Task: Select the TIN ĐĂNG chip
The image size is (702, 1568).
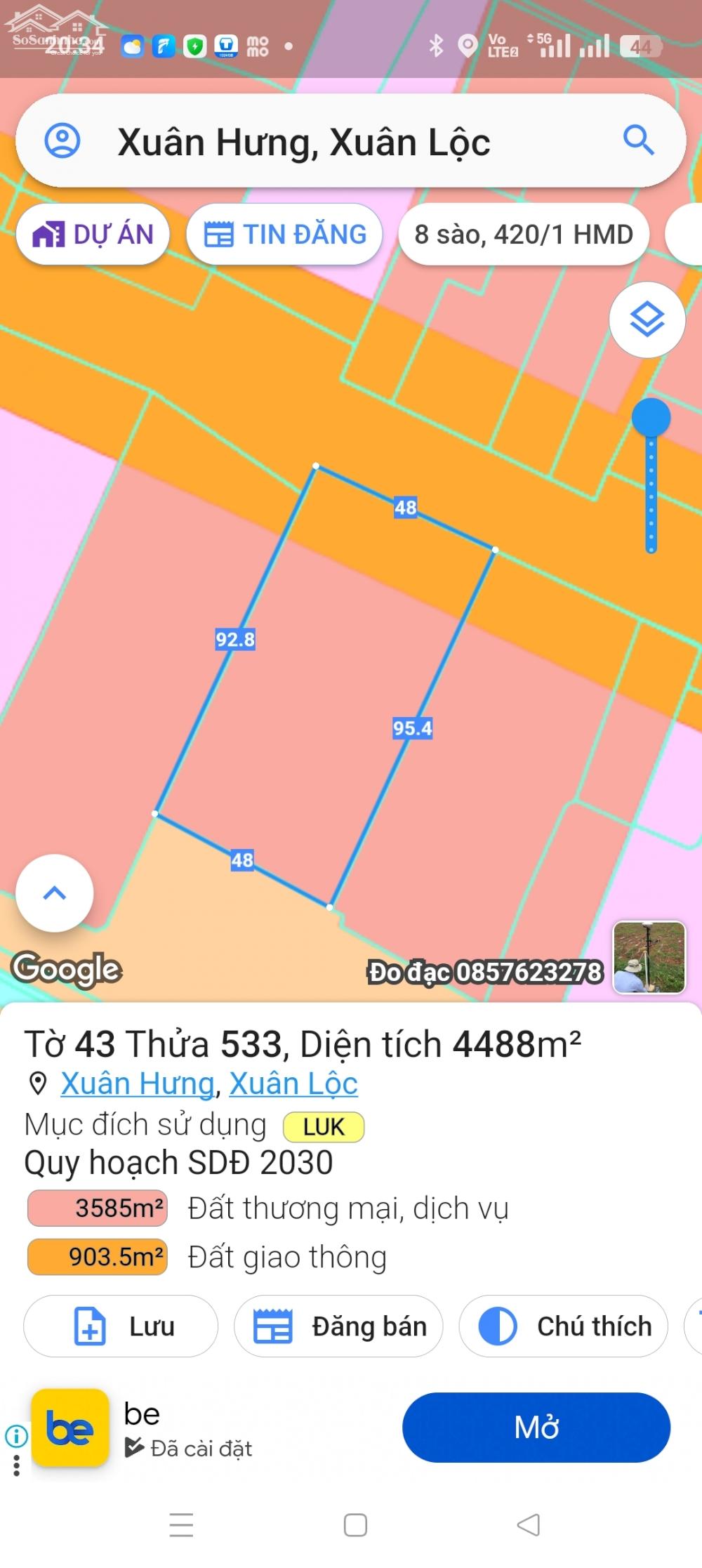Action: click(284, 235)
